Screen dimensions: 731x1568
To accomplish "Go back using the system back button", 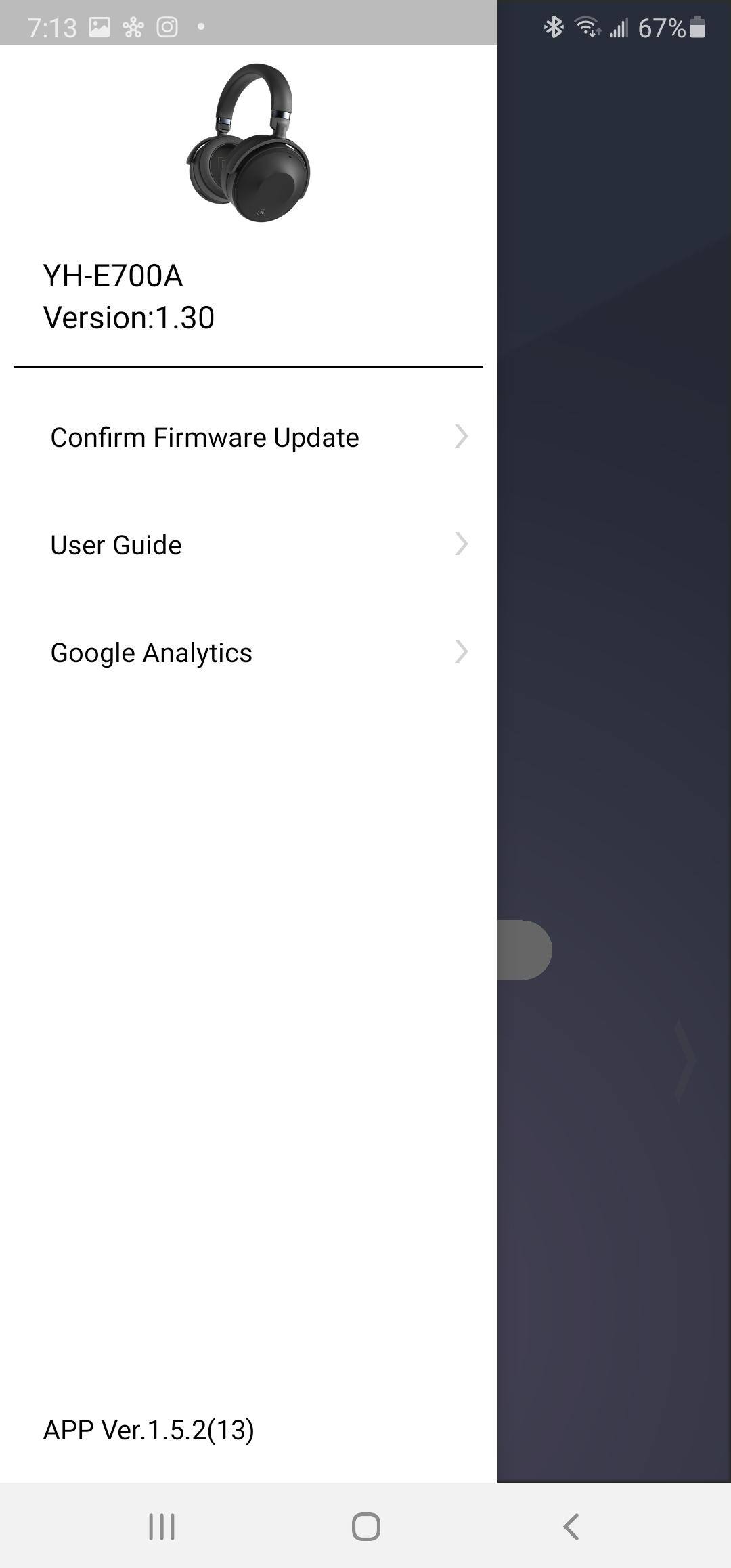I will click(x=571, y=1526).
